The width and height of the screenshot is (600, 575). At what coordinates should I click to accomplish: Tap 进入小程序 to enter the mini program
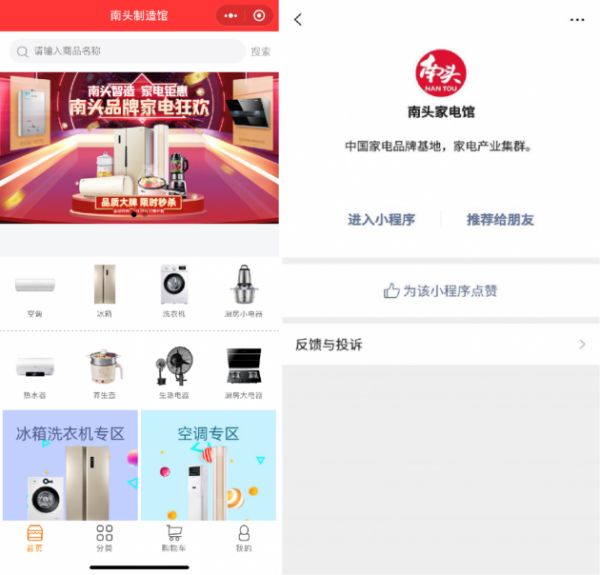click(381, 220)
